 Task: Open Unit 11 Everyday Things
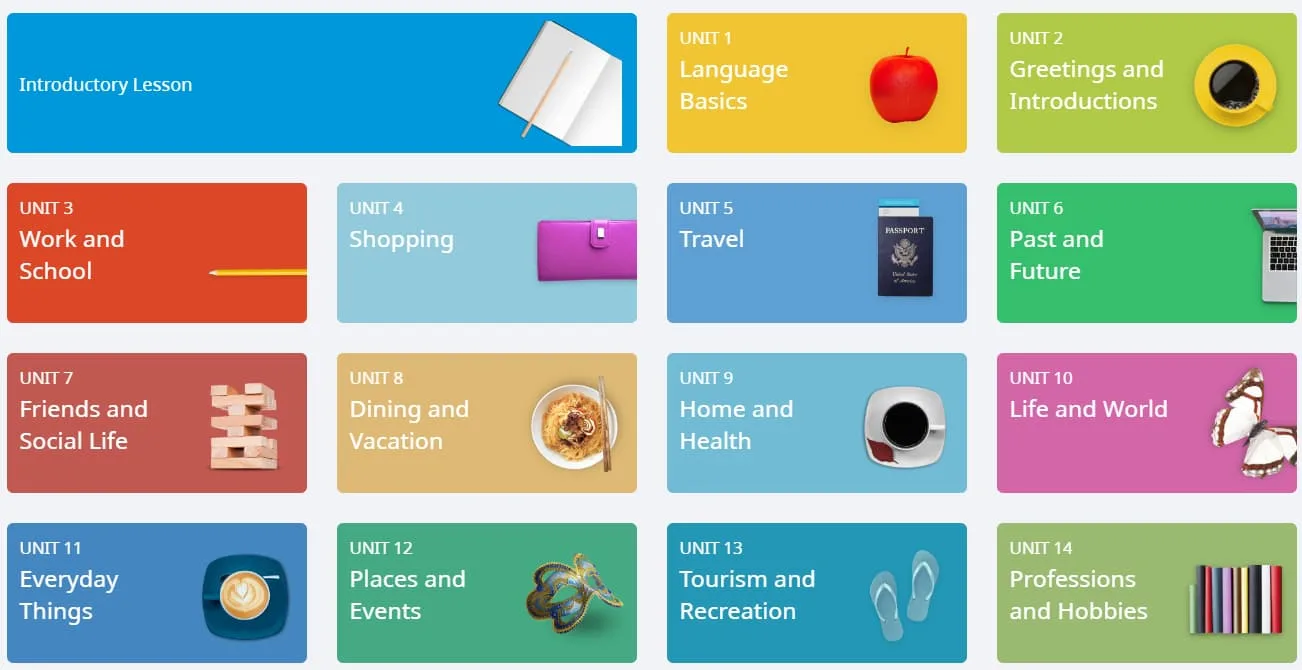156,593
